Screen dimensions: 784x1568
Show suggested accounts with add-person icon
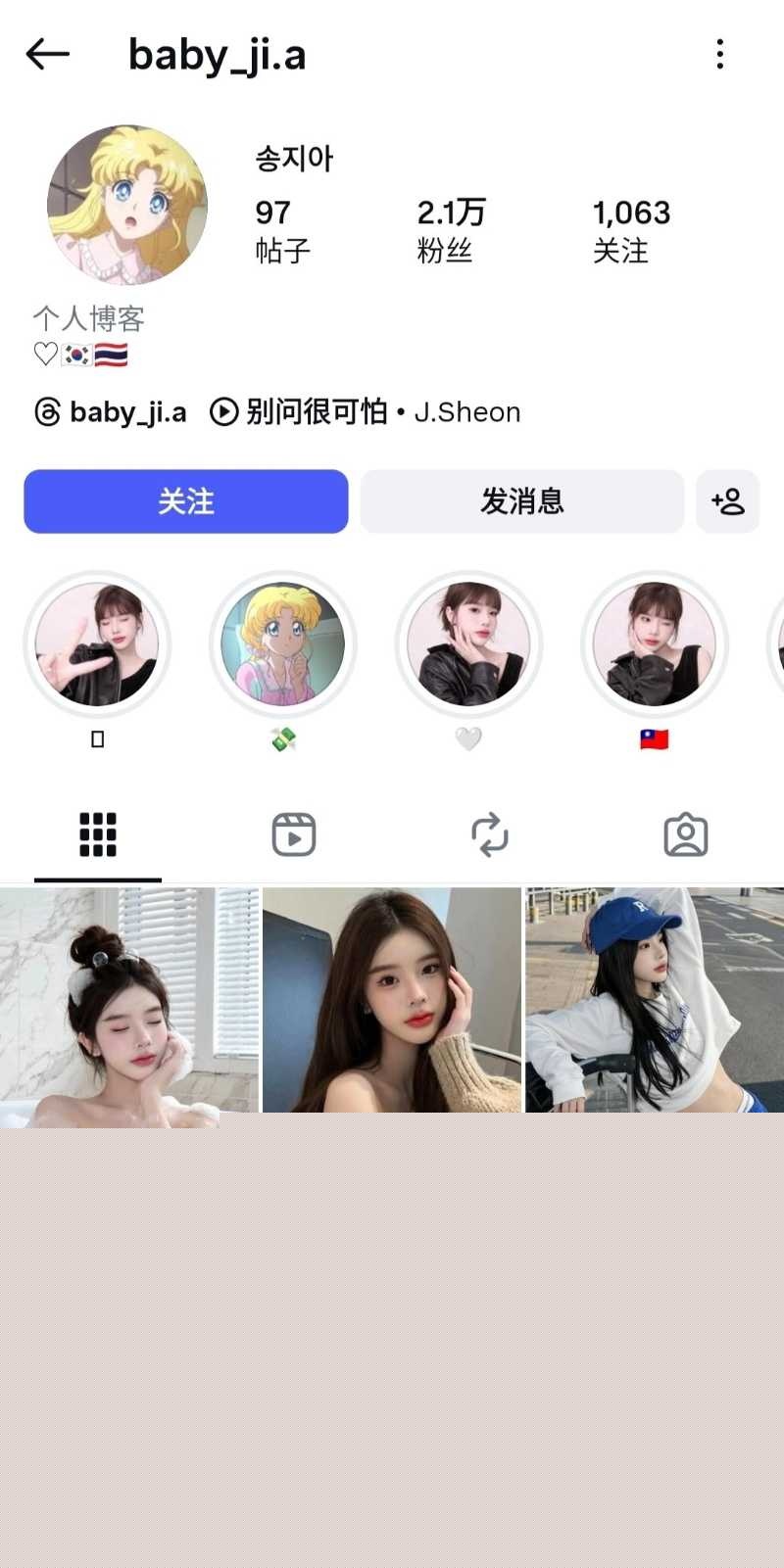point(728,501)
